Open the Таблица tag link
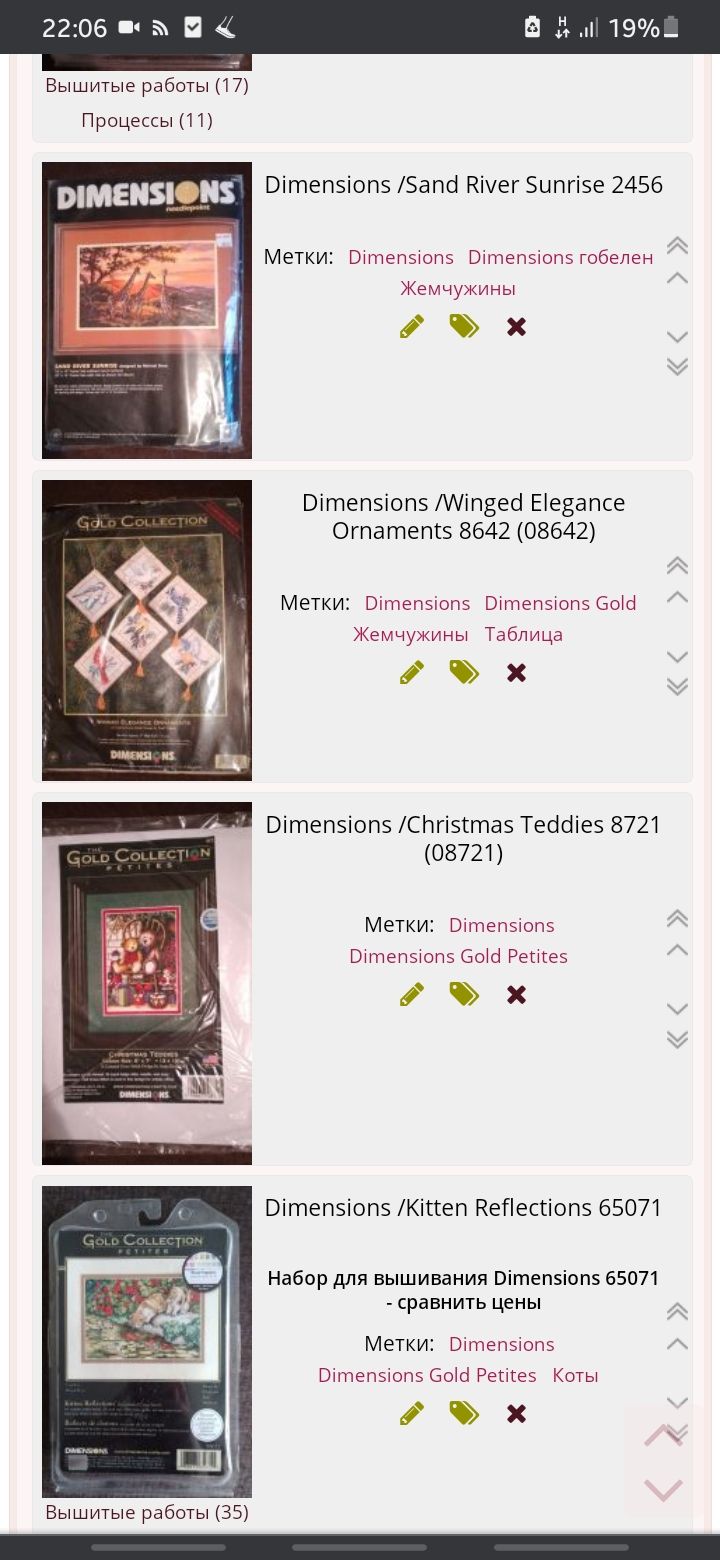Screen dimensions: 720x1560 [523, 634]
